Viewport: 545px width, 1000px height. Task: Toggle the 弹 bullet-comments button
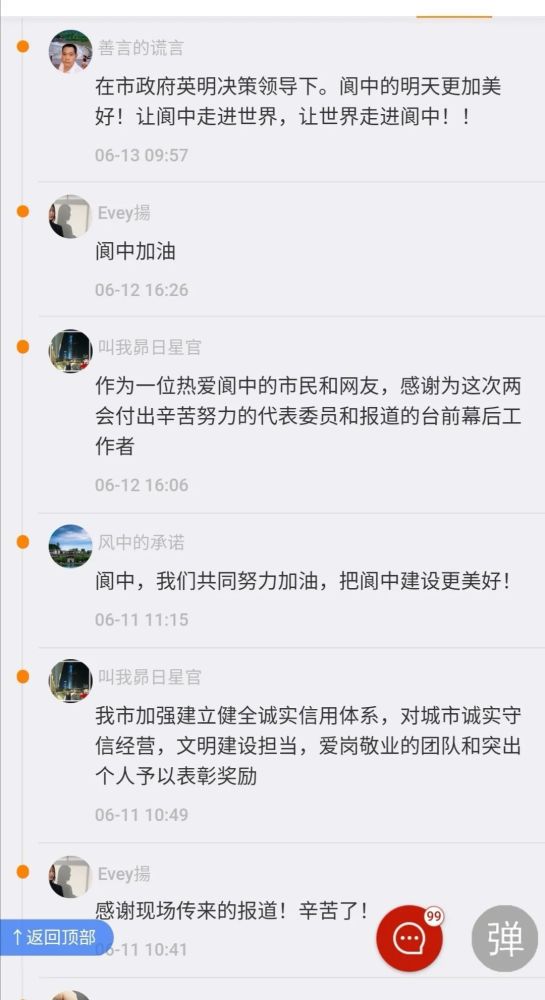coord(505,938)
